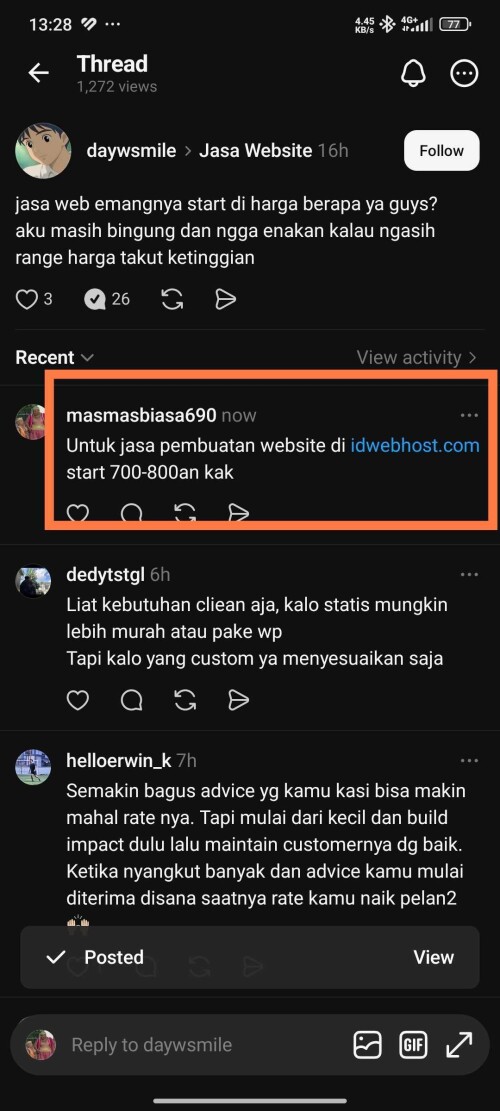Image resolution: width=500 pixels, height=1111 pixels.
Task: Go back with the top arrow
Action: (38, 72)
